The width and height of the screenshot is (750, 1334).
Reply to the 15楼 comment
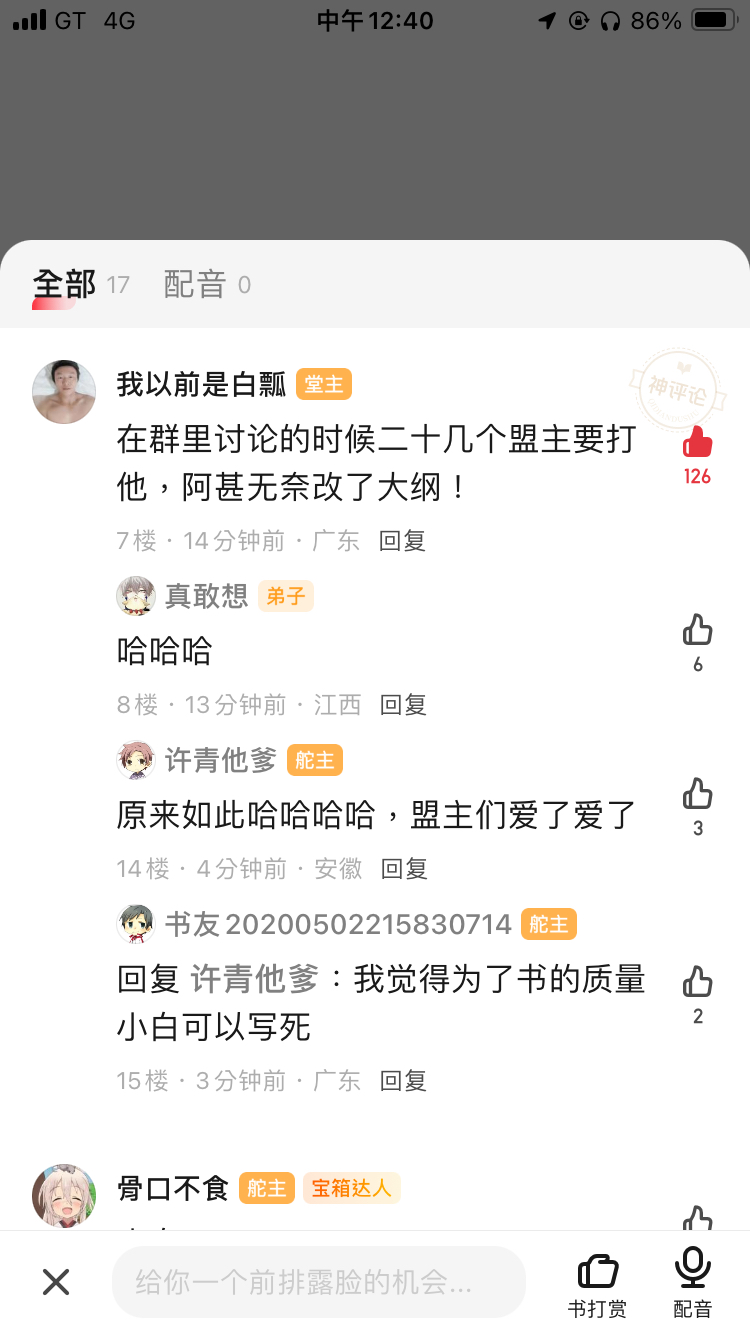tap(403, 1081)
